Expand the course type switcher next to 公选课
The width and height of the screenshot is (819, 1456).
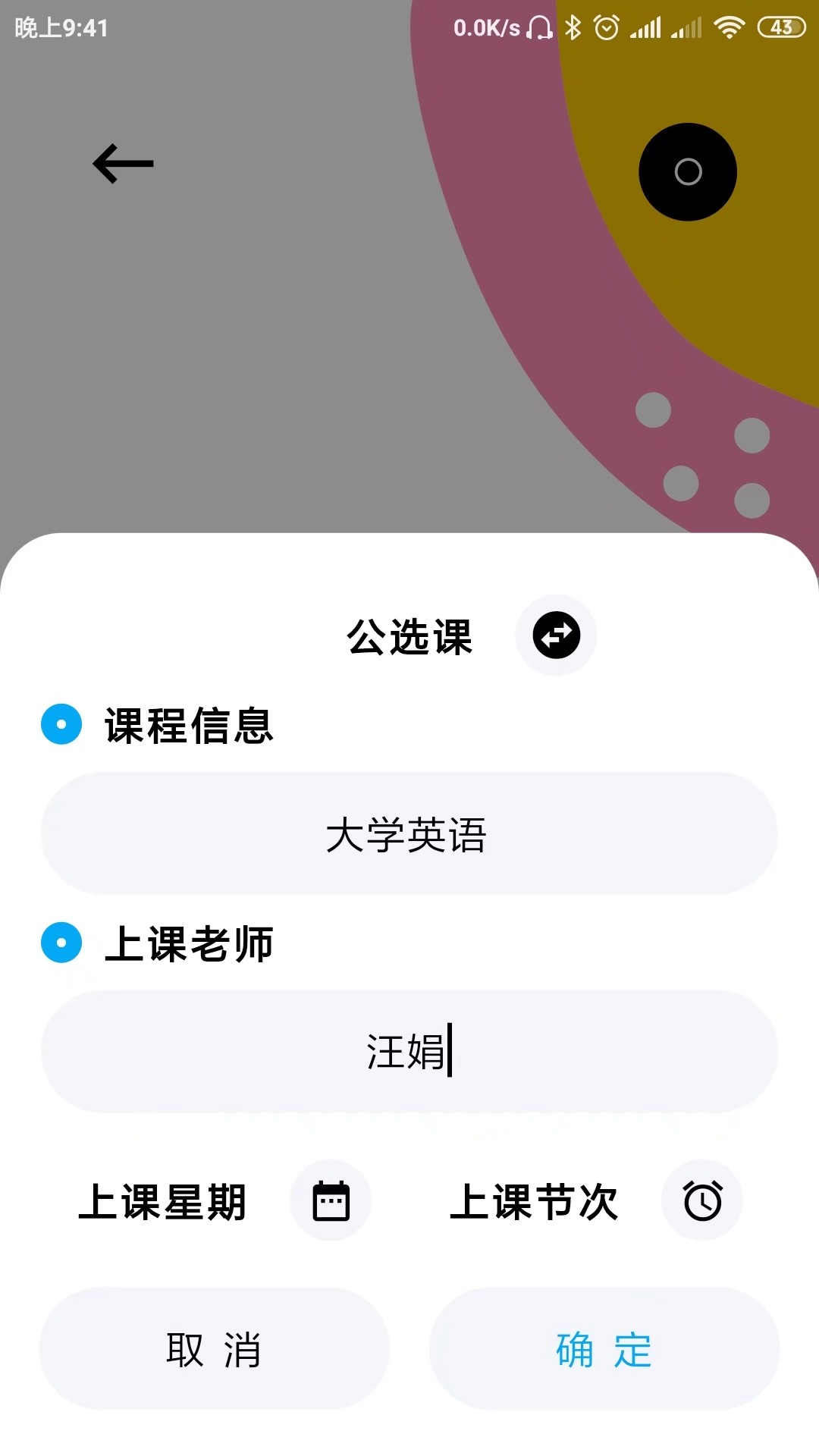pyautogui.click(x=556, y=637)
